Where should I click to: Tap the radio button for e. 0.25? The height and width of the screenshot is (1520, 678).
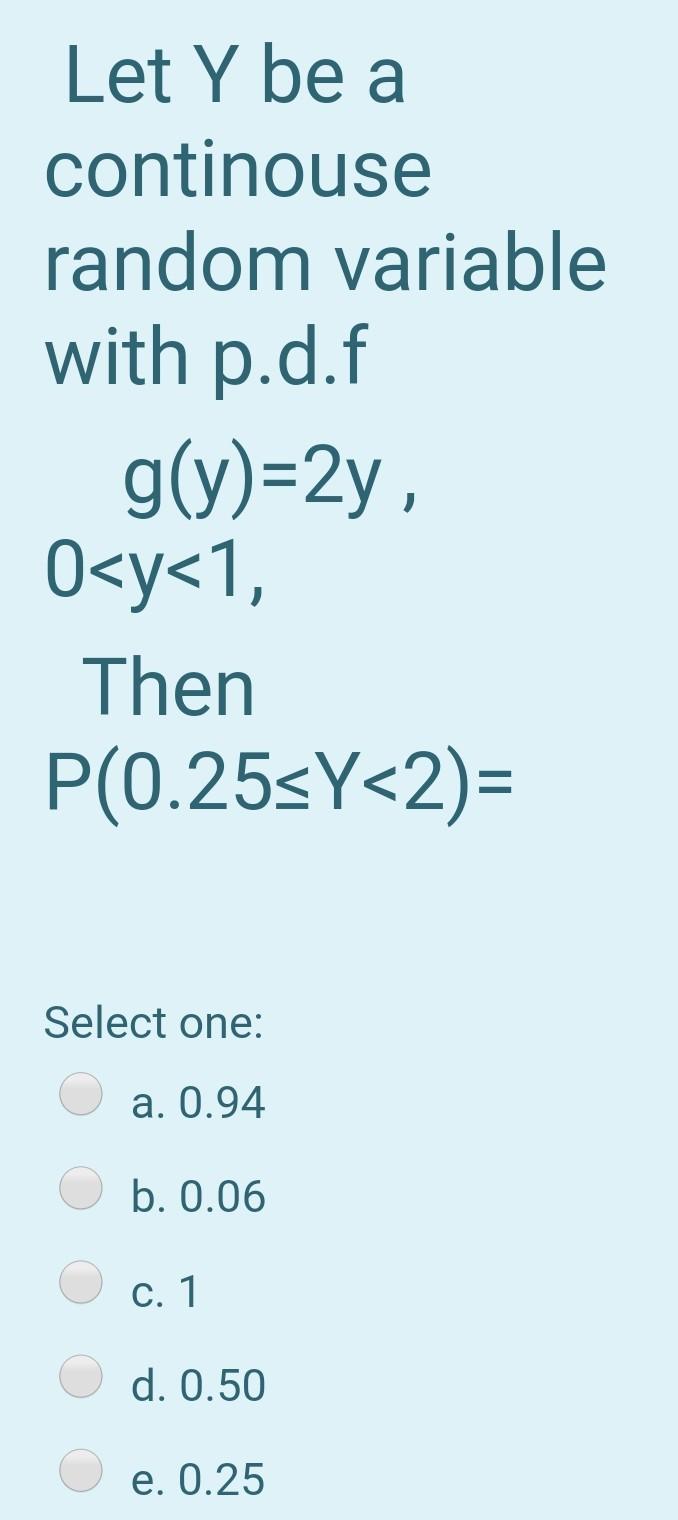pos(80,1470)
